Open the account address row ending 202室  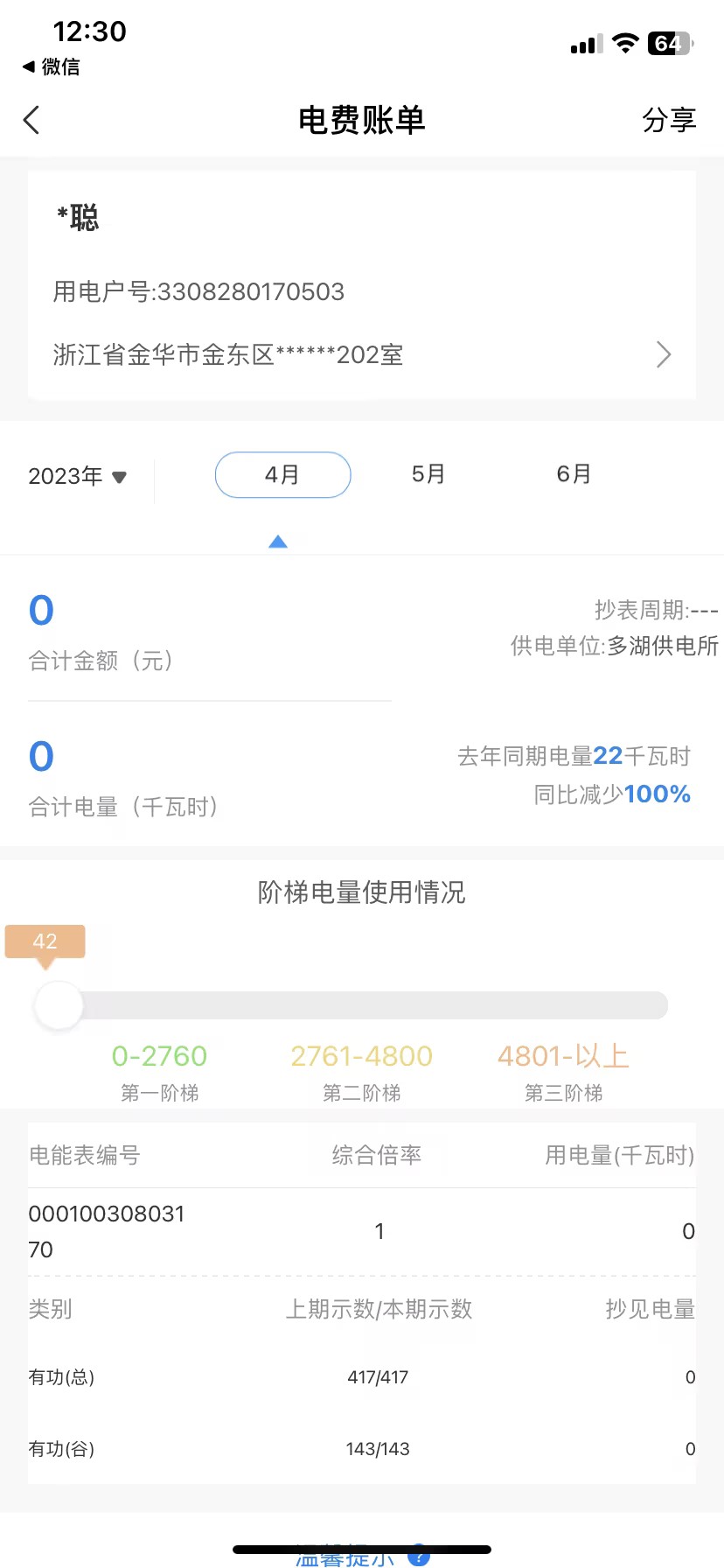pyautogui.click(x=362, y=354)
